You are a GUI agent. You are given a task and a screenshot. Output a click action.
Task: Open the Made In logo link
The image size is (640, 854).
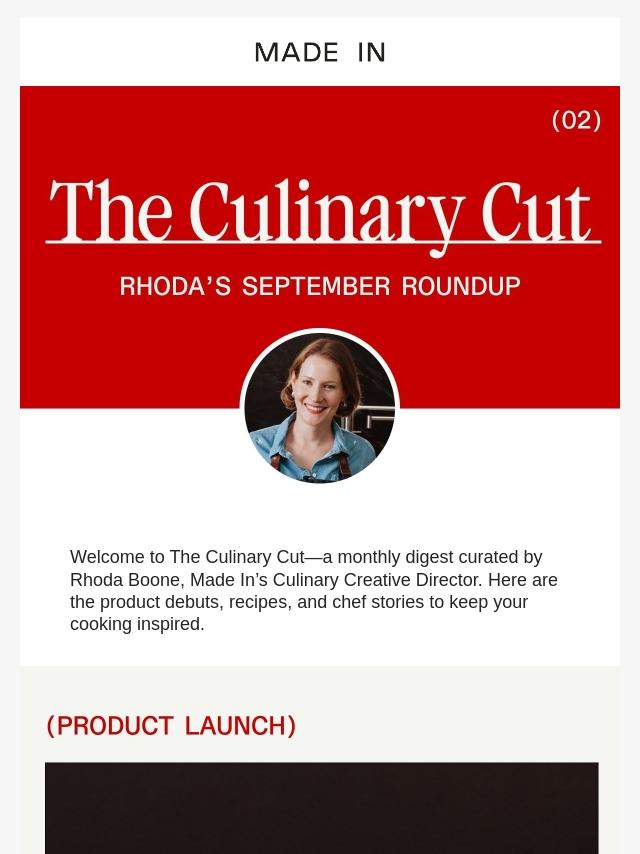pyautogui.click(x=320, y=52)
